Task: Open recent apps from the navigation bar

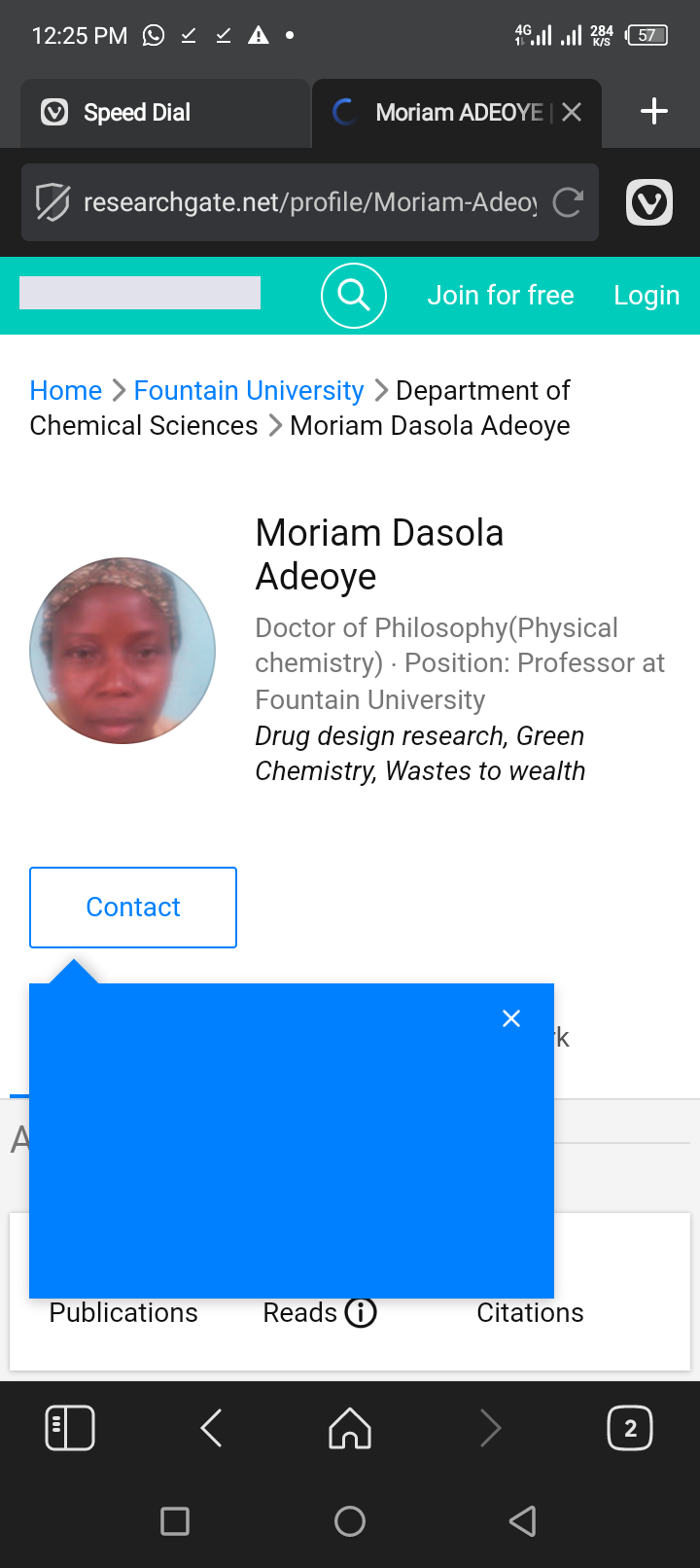Action: [175, 1521]
